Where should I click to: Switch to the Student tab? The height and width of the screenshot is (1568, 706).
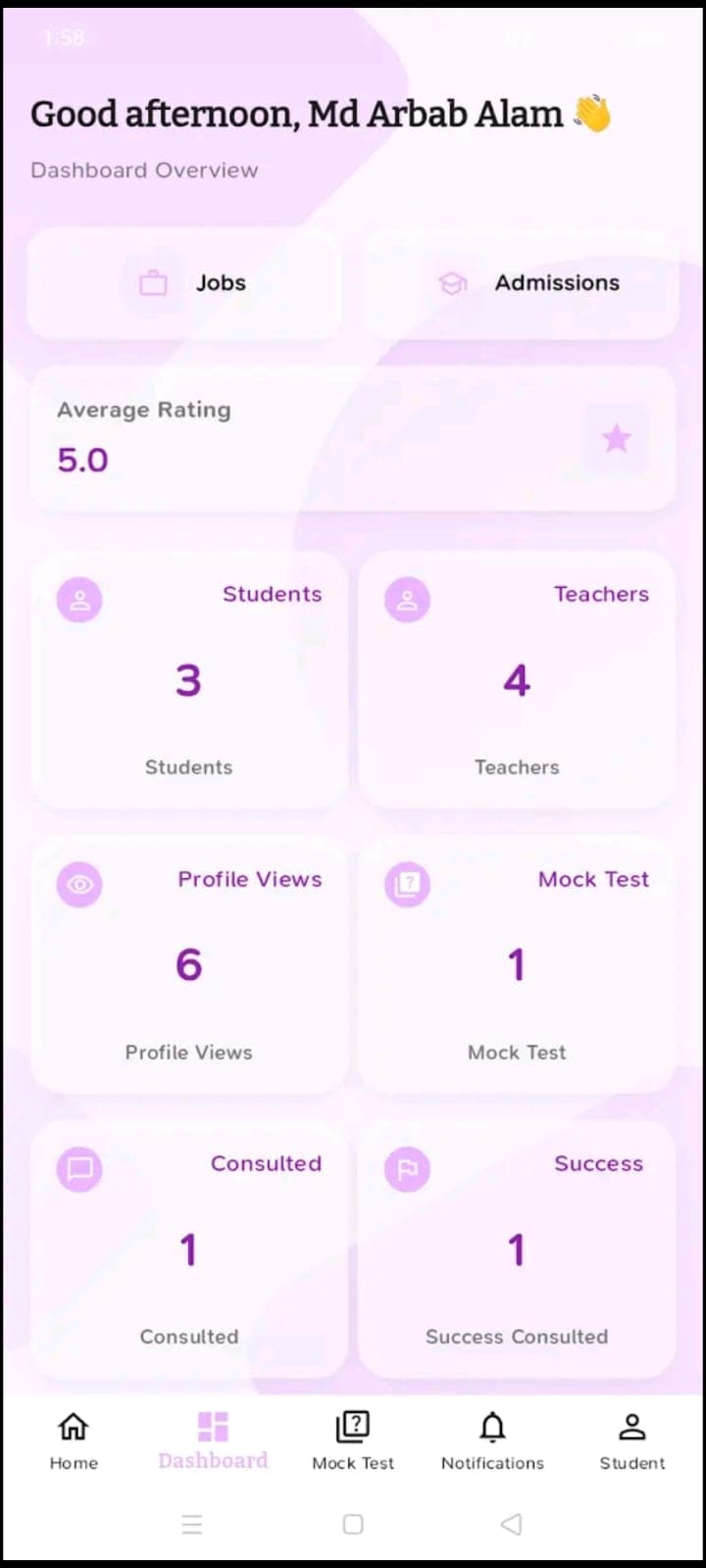coord(632,1441)
